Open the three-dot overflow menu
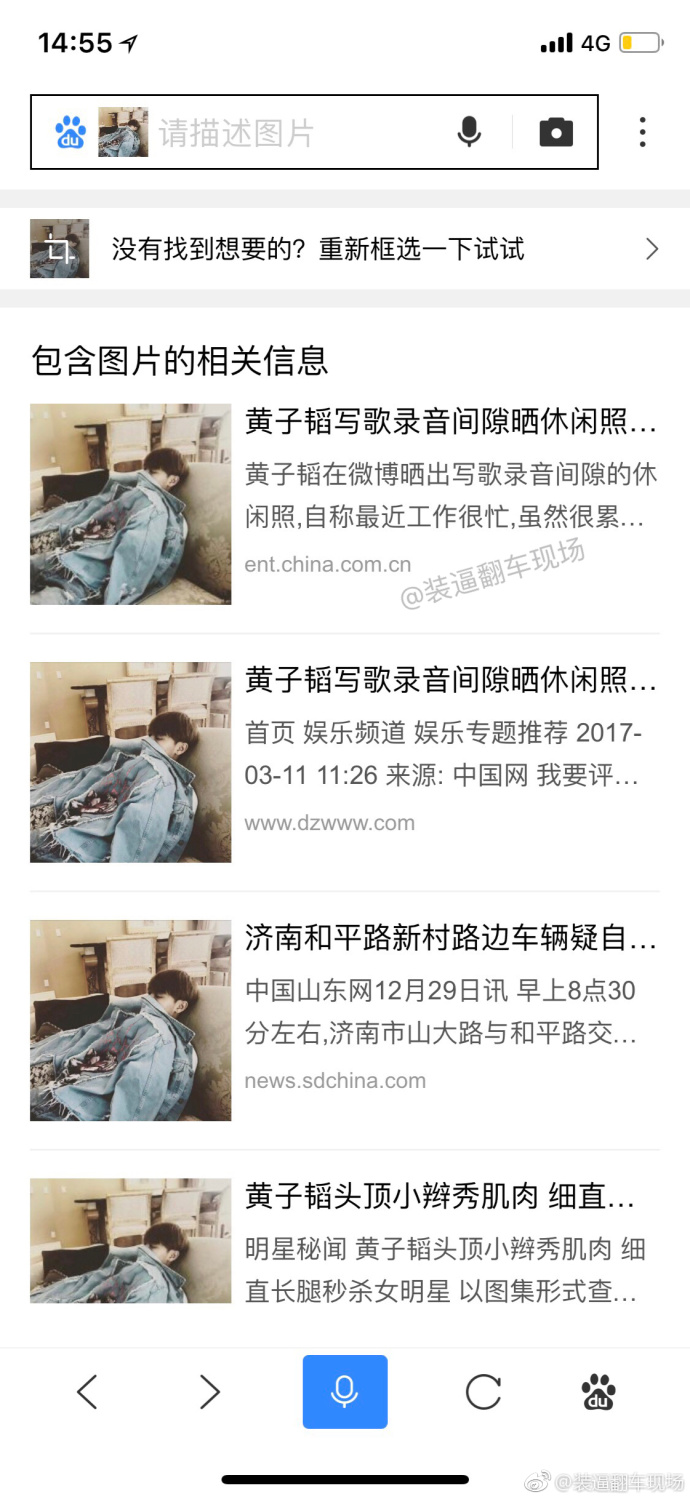Screen dimensions: 690x1499 [642, 132]
